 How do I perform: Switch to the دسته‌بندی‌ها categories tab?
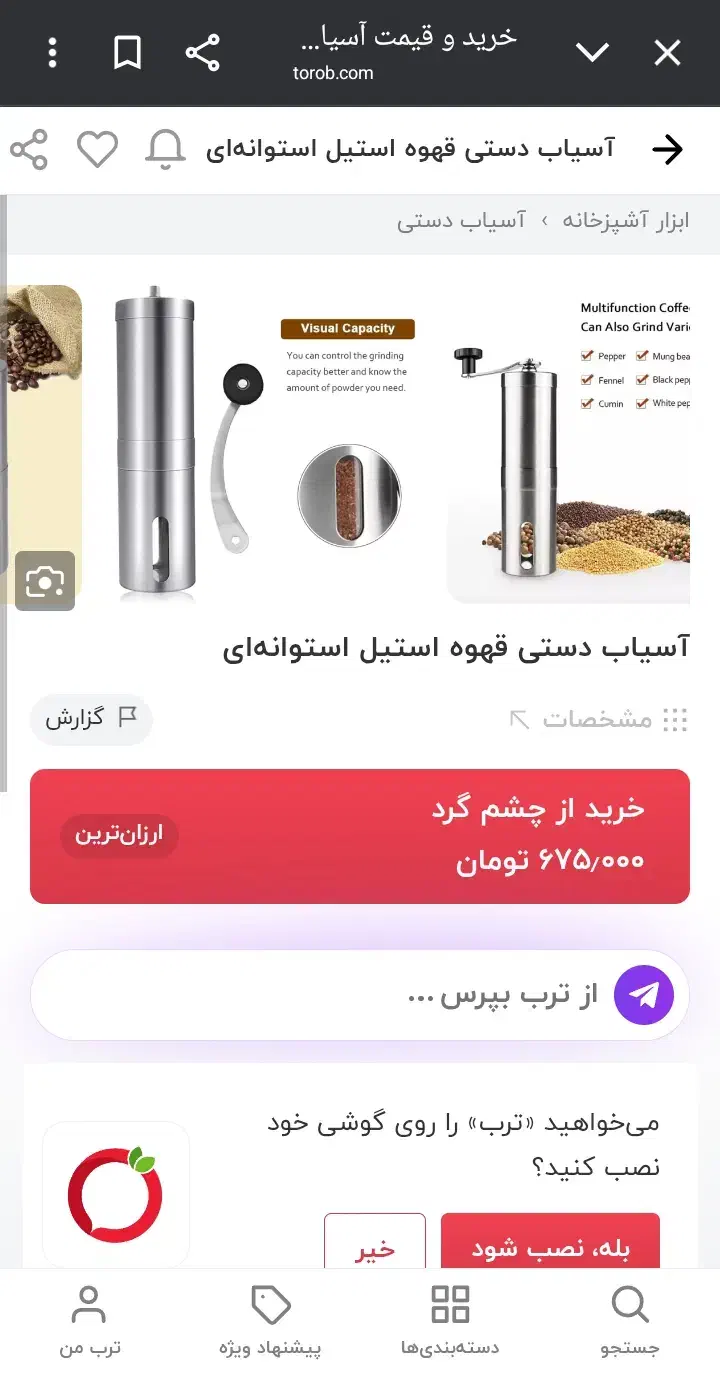coord(449,1320)
